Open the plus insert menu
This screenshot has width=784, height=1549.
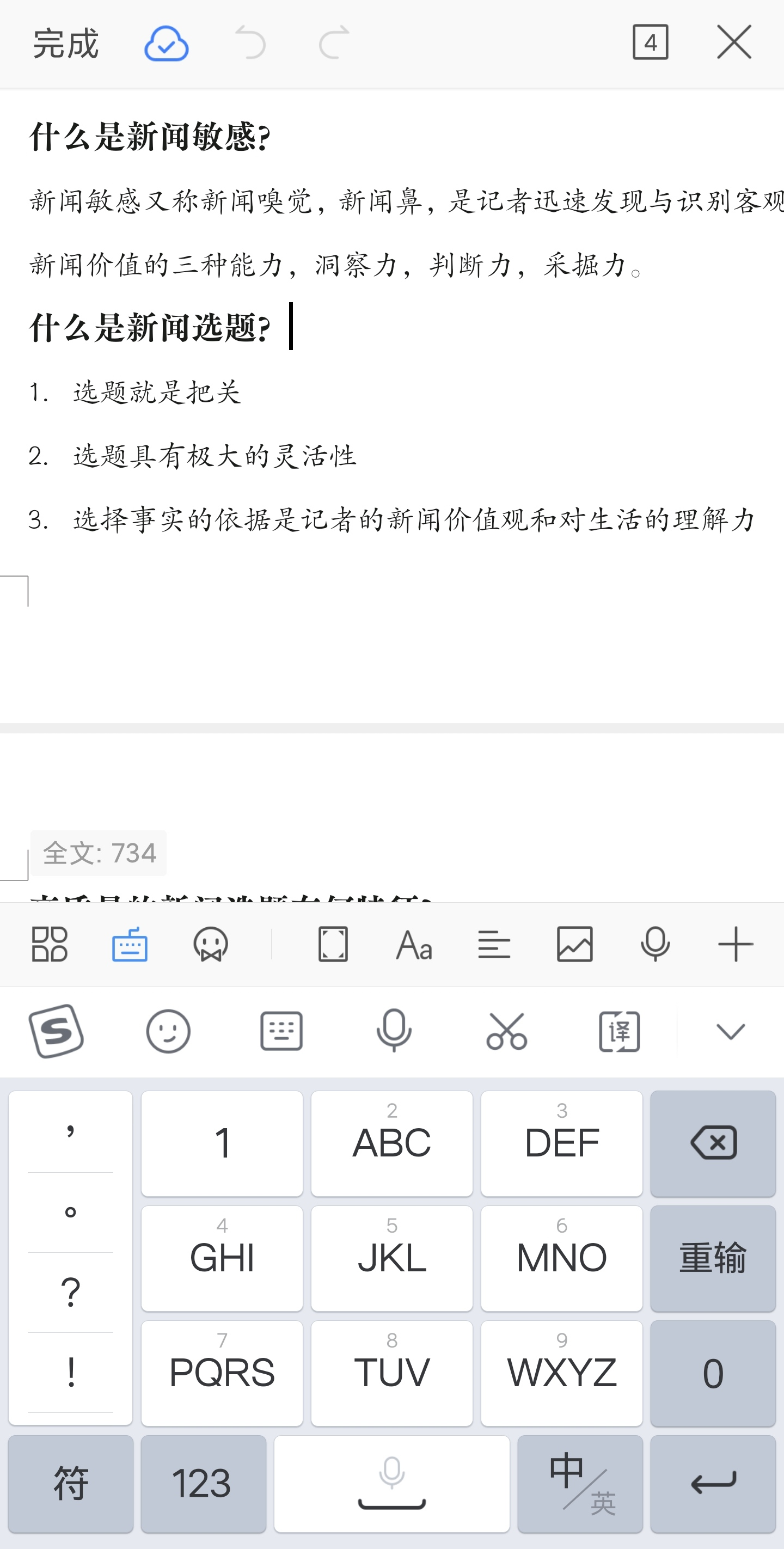[736, 944]
